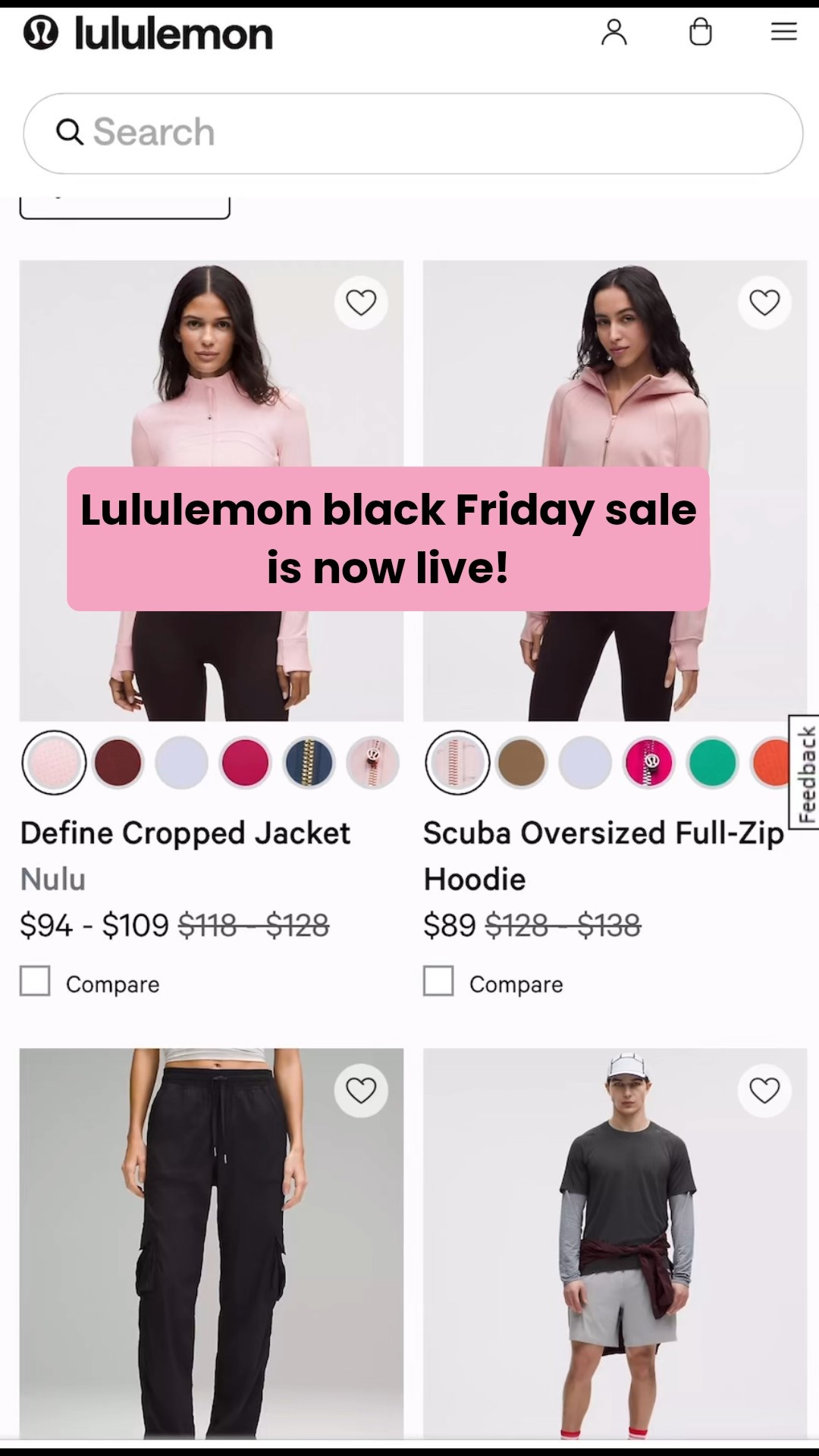Click the lululemon logo icon
The image size is (819, 1456).
41,32
